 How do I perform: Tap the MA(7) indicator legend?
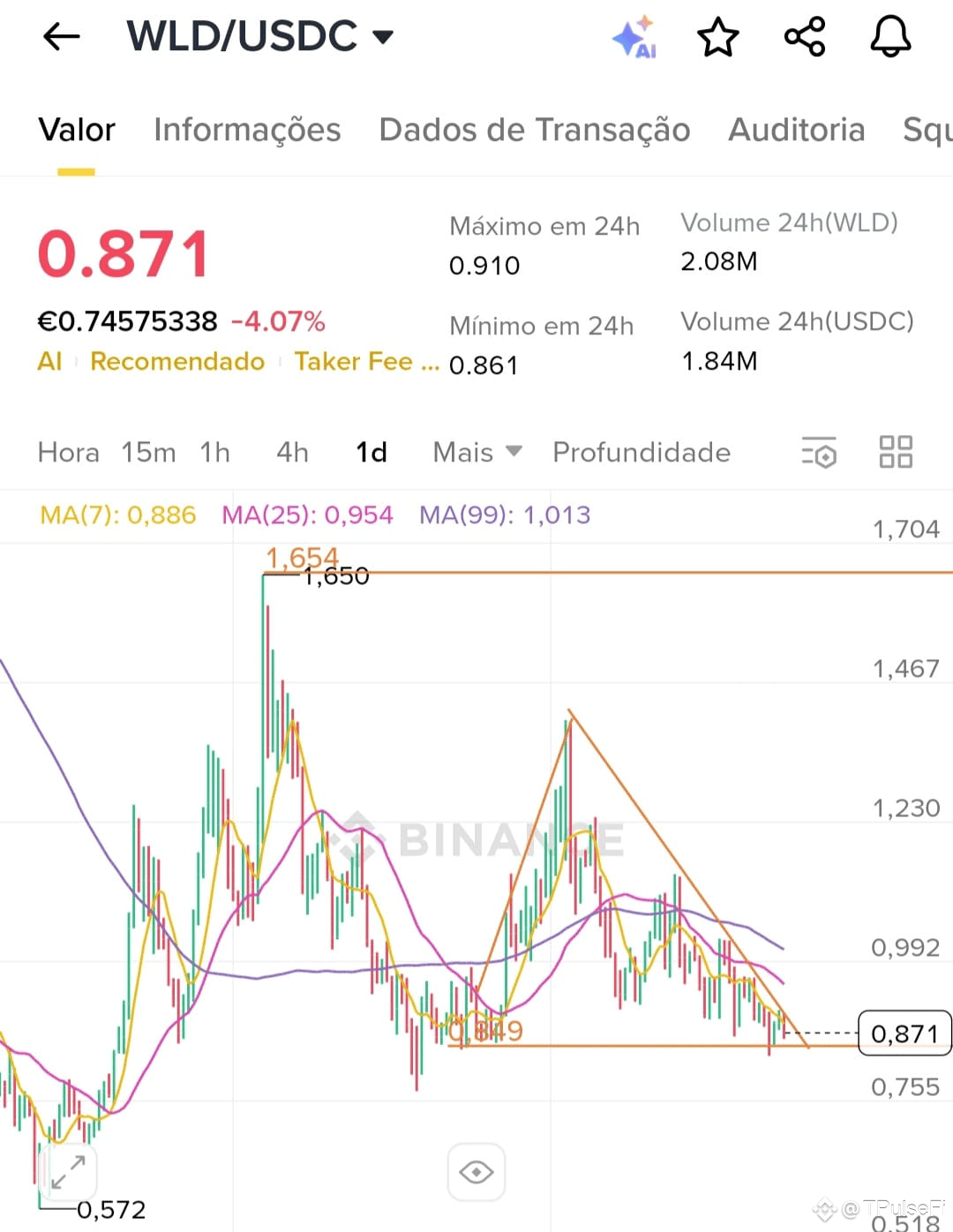click(117, 515)
